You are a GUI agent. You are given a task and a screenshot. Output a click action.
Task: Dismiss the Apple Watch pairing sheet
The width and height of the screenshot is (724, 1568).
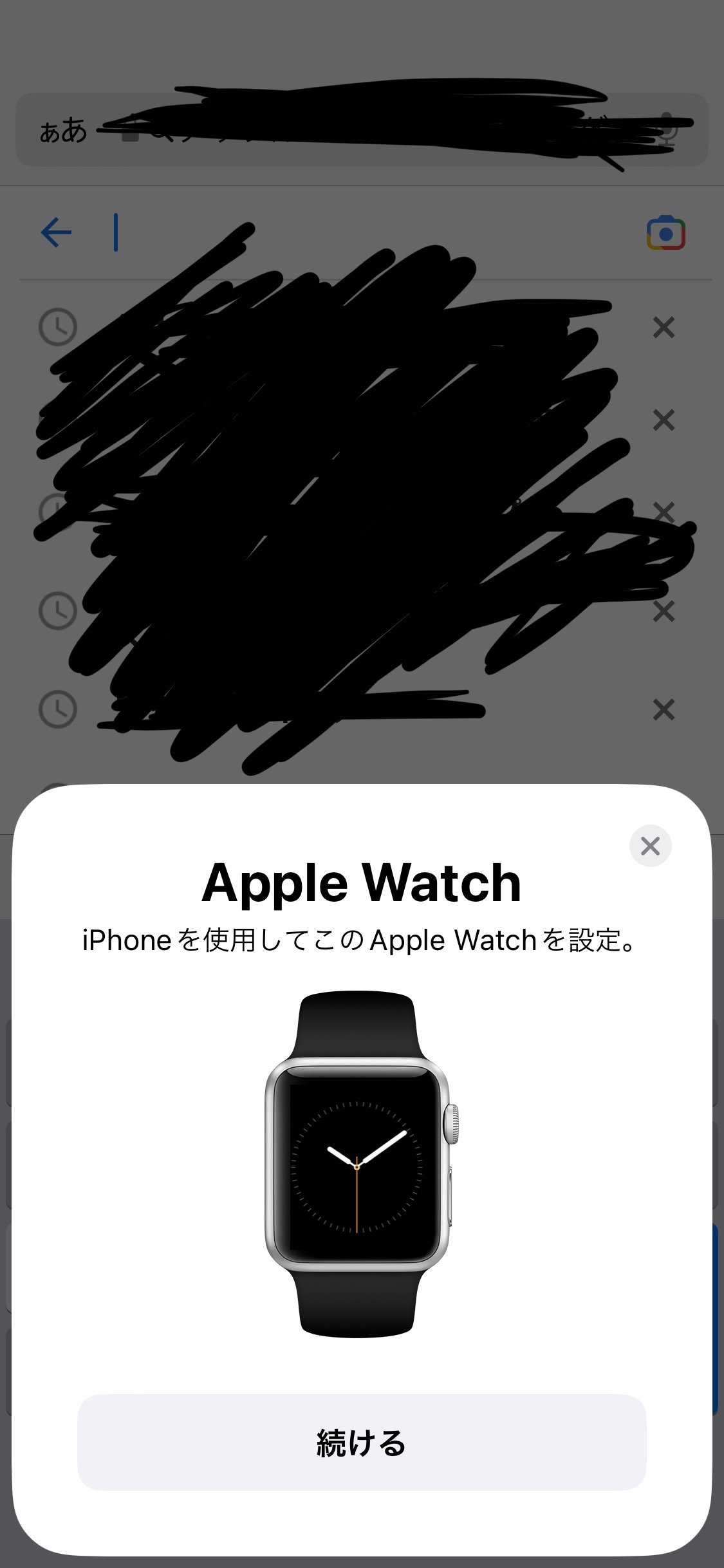click(650, 846)
